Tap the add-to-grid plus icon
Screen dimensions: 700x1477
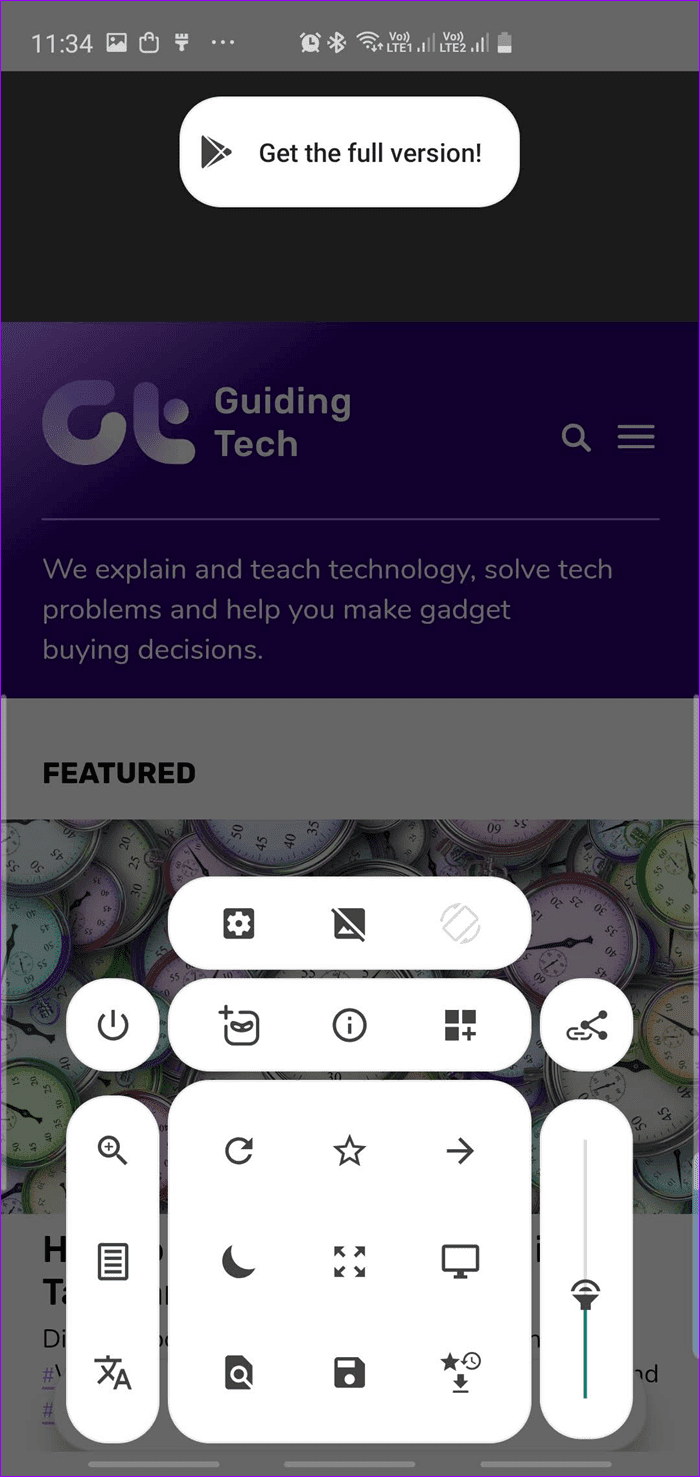[460, 1025]
